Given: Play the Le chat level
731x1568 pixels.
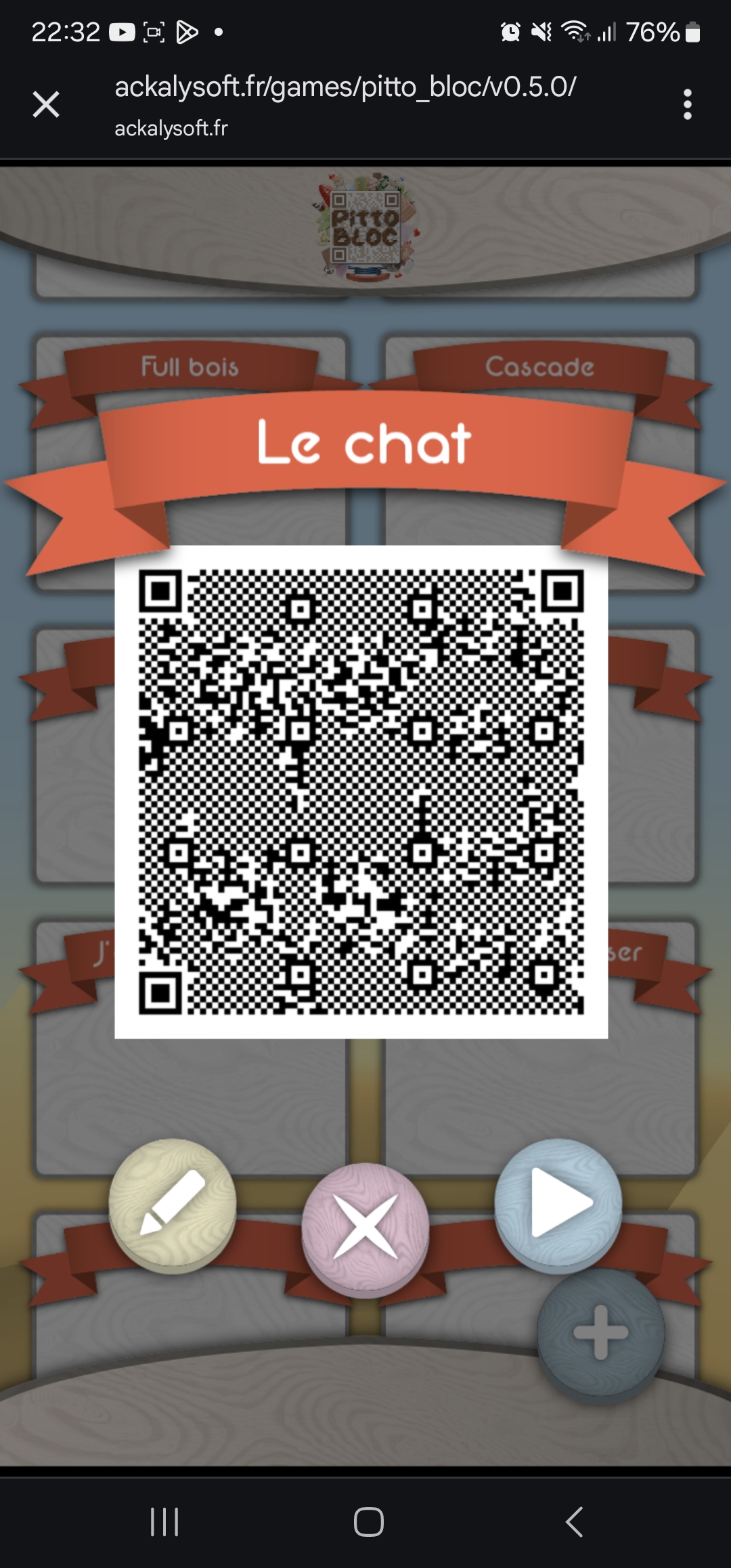Looking at the screenshot, I should tap(558, 1202).
